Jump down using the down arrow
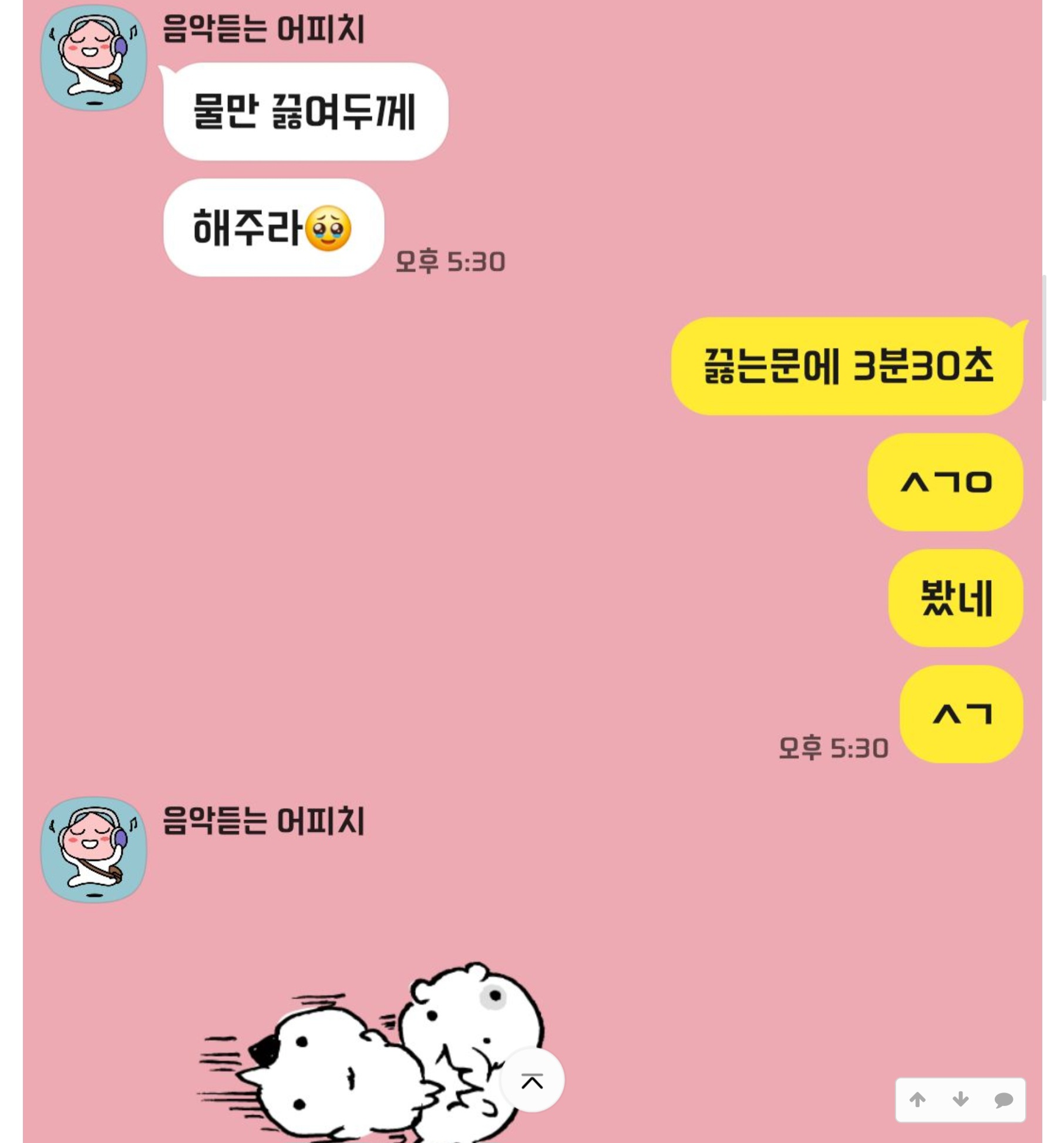Image resolution: width=1064 pixels, height=1143 pixels. 960,1100
